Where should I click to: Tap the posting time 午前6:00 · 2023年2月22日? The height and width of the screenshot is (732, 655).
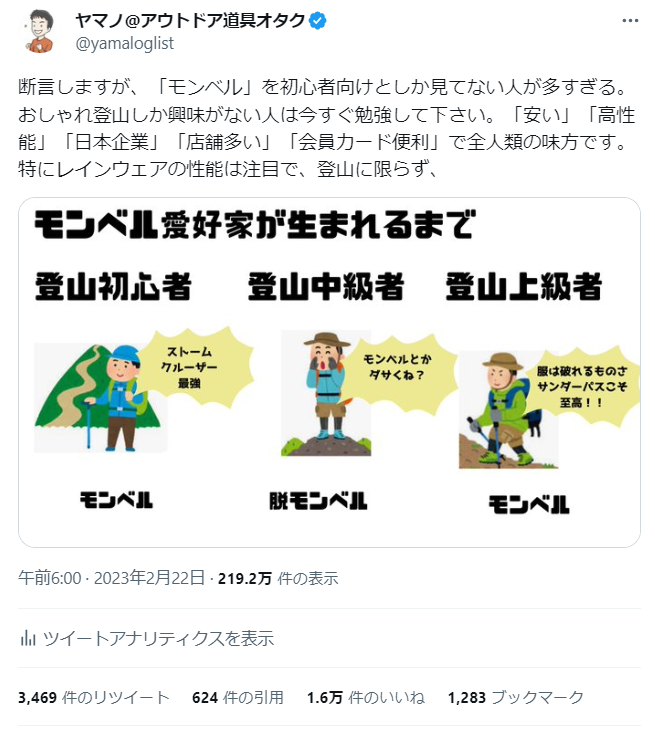(112, 577)
